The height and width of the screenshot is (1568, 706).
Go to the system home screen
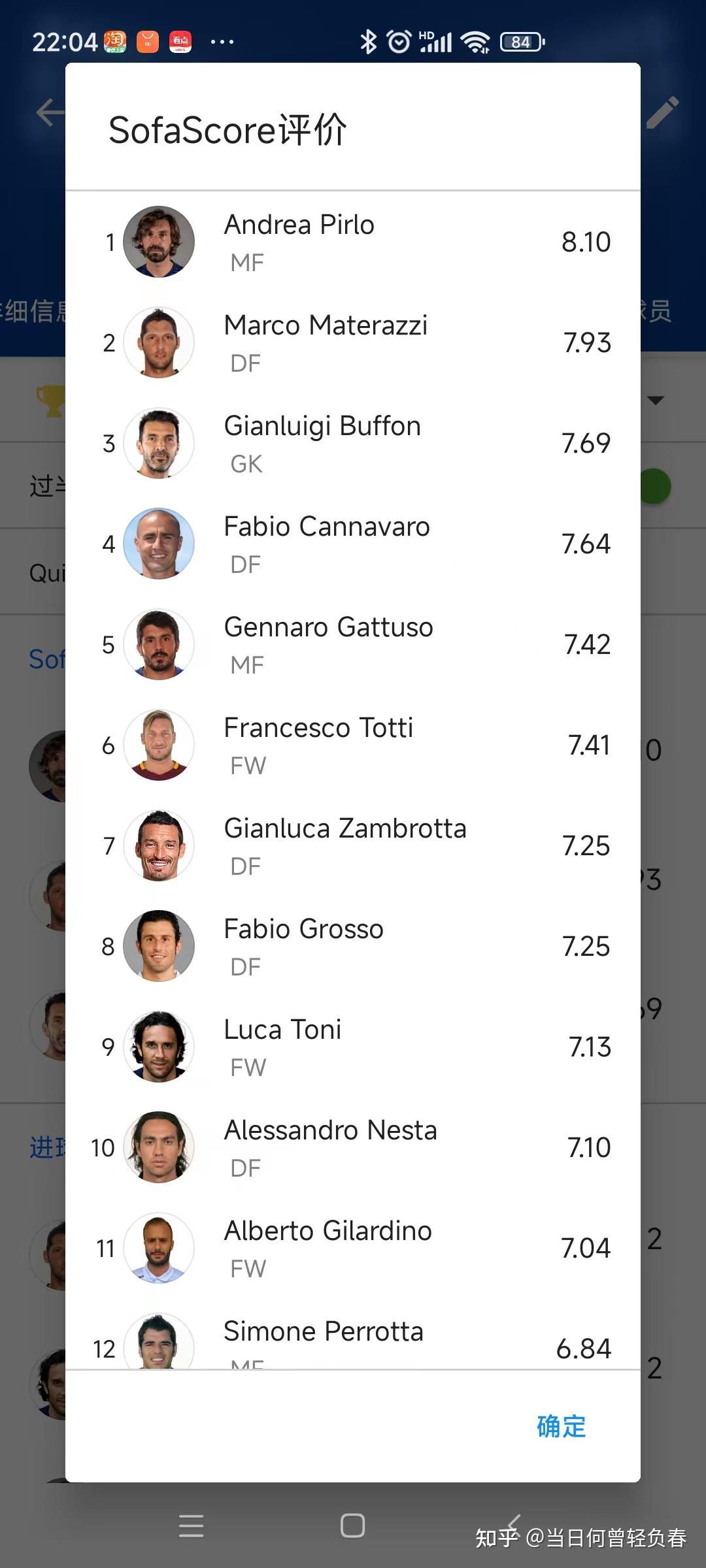click(353, 1526)
